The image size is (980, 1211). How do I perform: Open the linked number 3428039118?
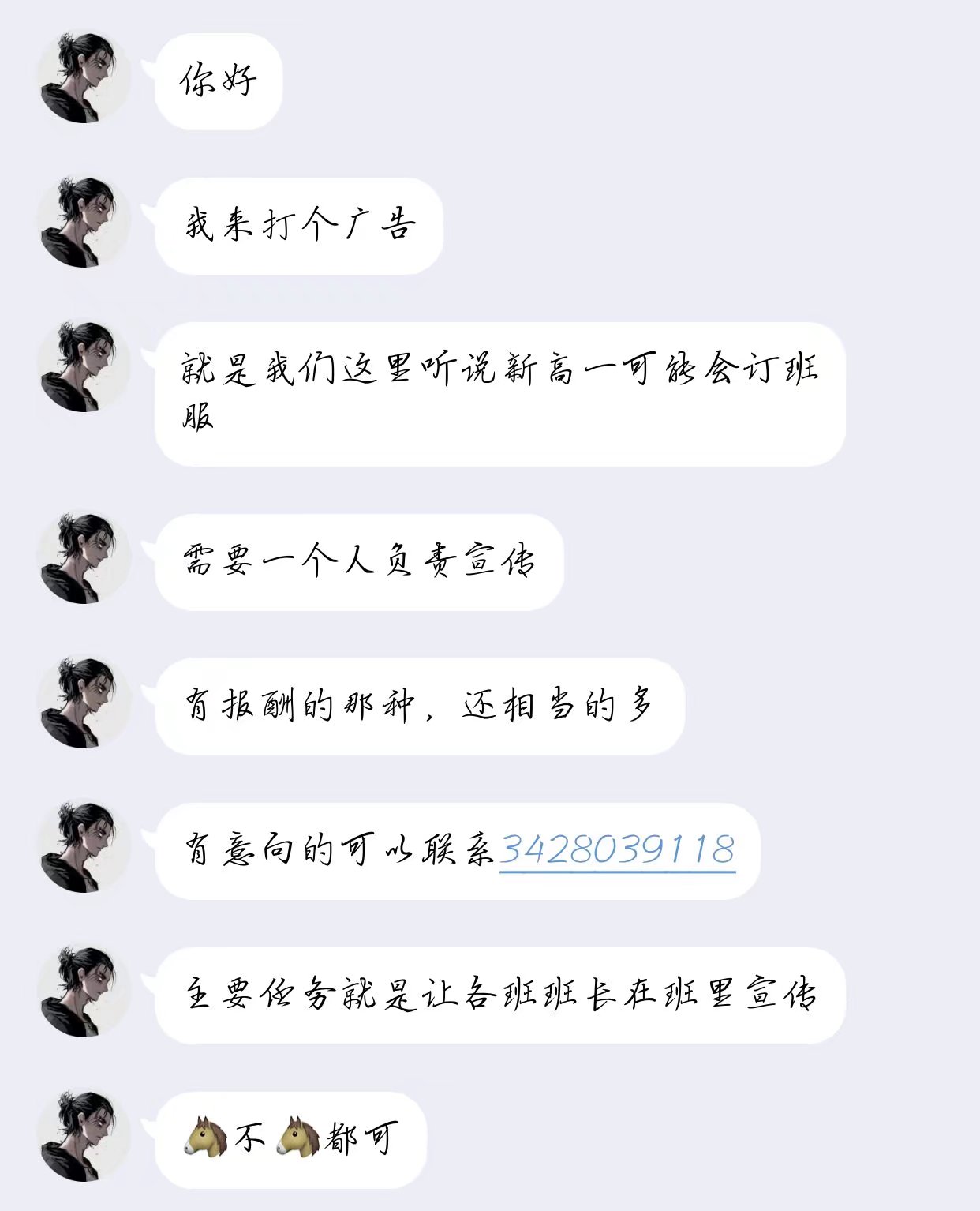(x=617, y=850)
